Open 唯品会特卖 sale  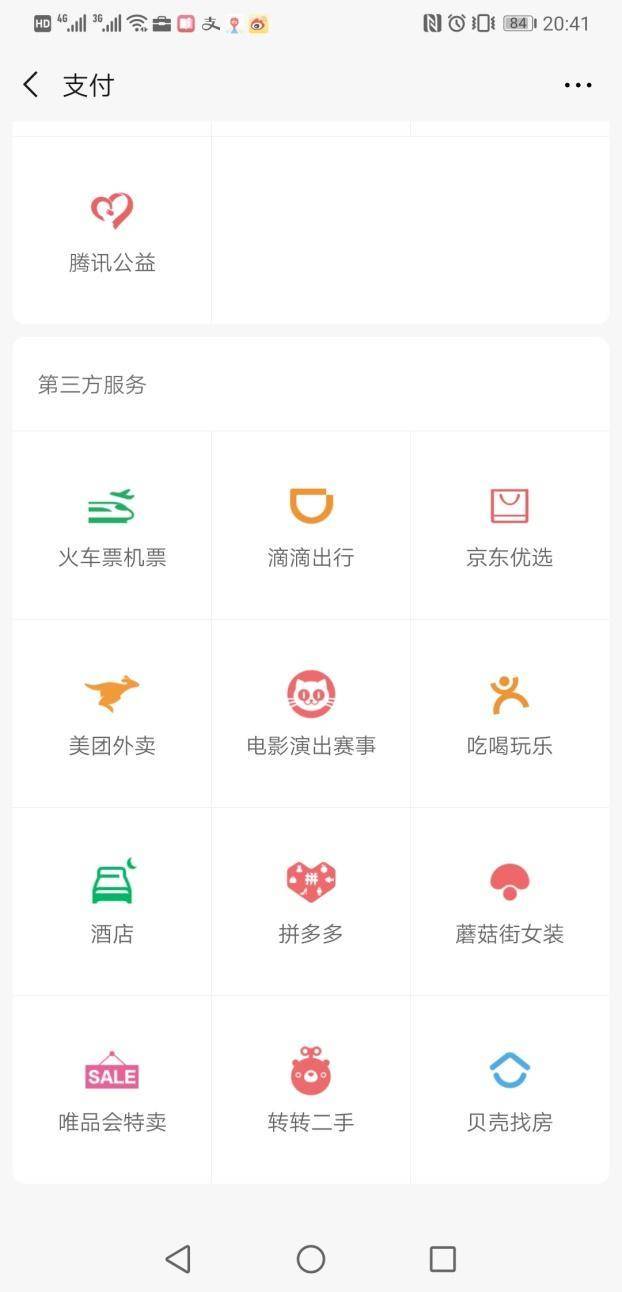click(112, 1090)
